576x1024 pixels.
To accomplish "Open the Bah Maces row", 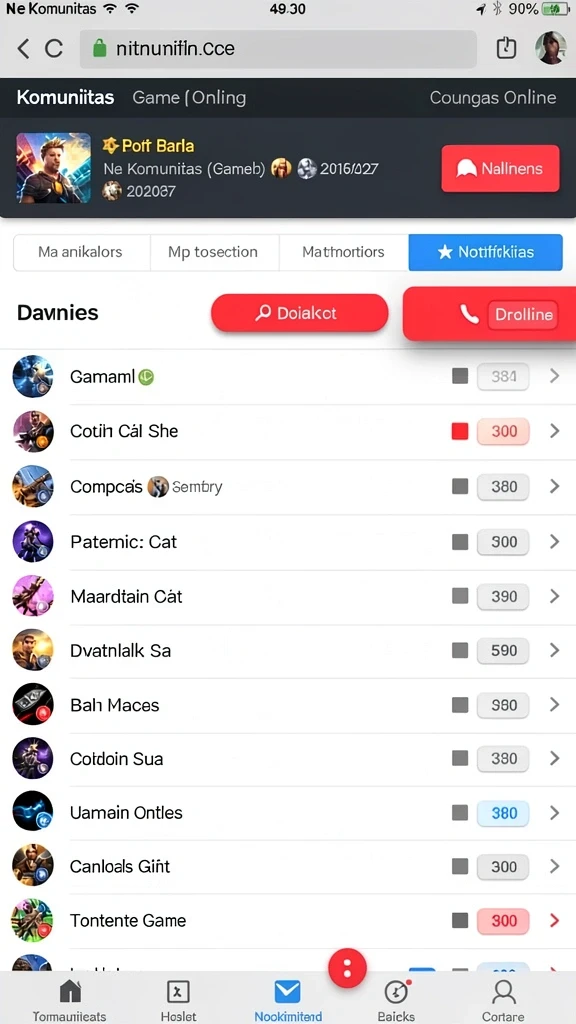I will click(x=288, y=705).
